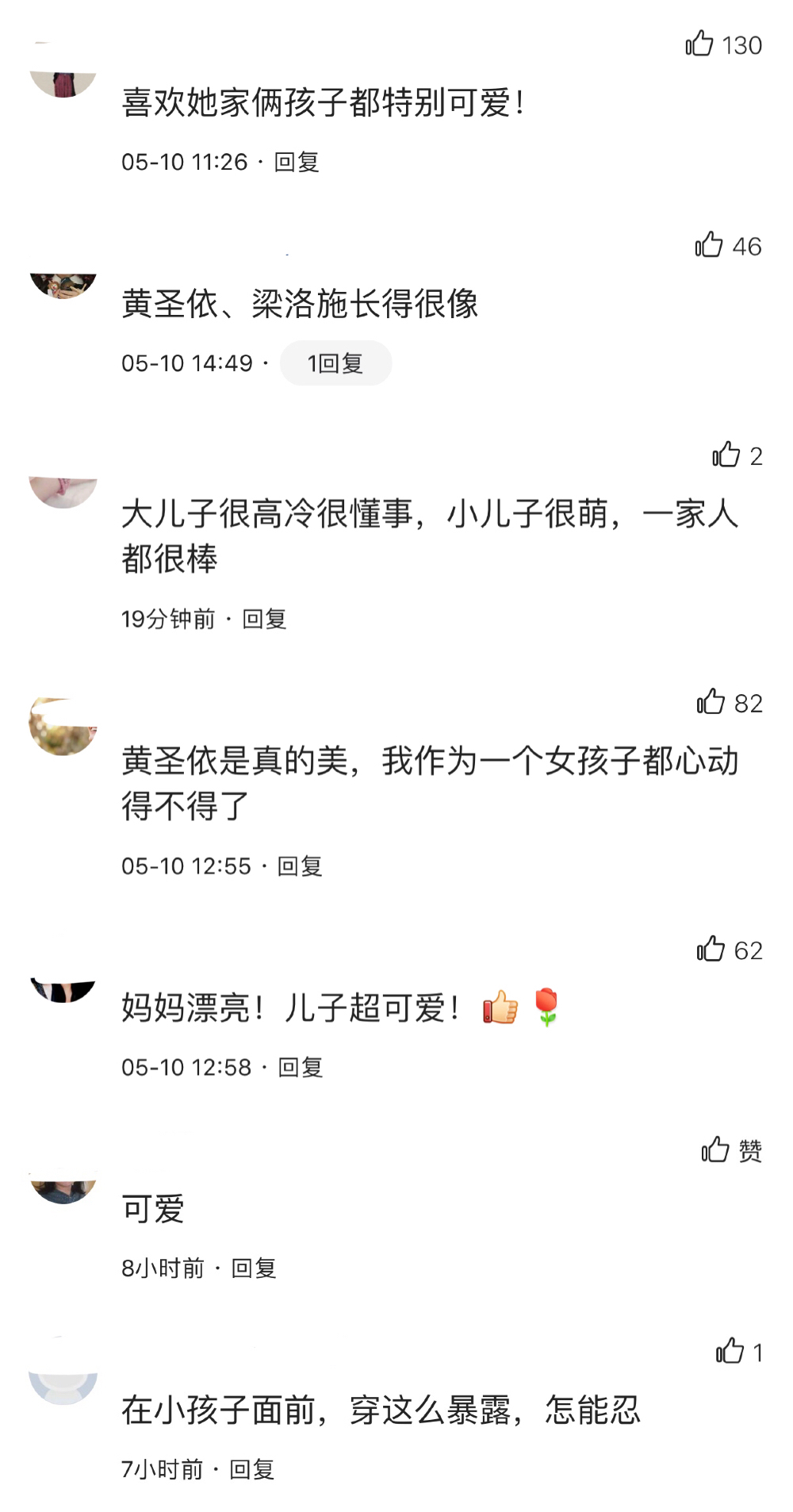The height and width of the screenshot is (1512, 793).
Task: Like the comment 黄圣依、梁洛施长得很像
Action: pos(709,245)
